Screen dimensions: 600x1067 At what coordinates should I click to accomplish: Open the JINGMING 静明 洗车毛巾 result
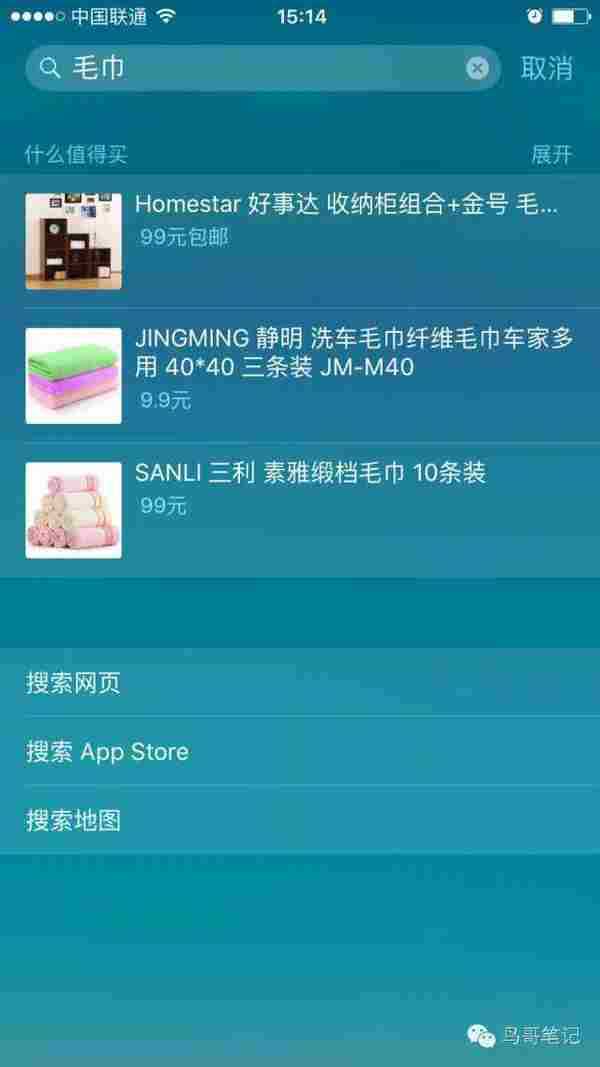coord(300,375)
